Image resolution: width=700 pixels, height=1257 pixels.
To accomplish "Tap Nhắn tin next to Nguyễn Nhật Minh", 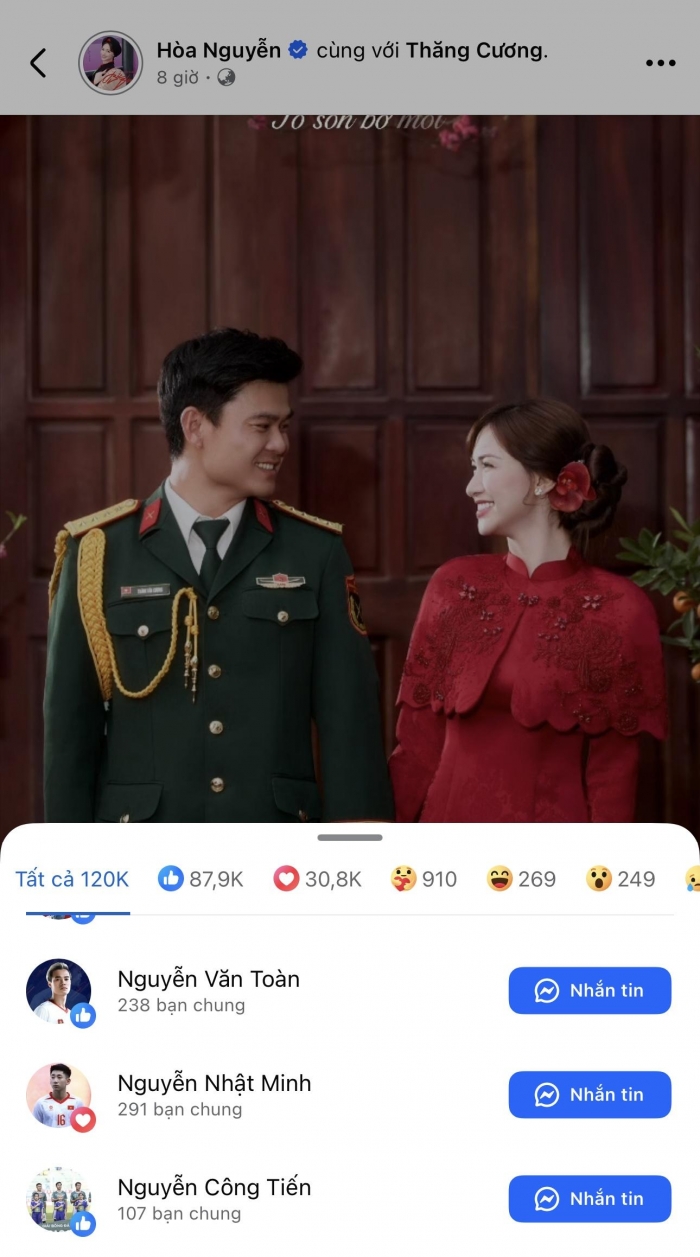I will (589, 1094).
